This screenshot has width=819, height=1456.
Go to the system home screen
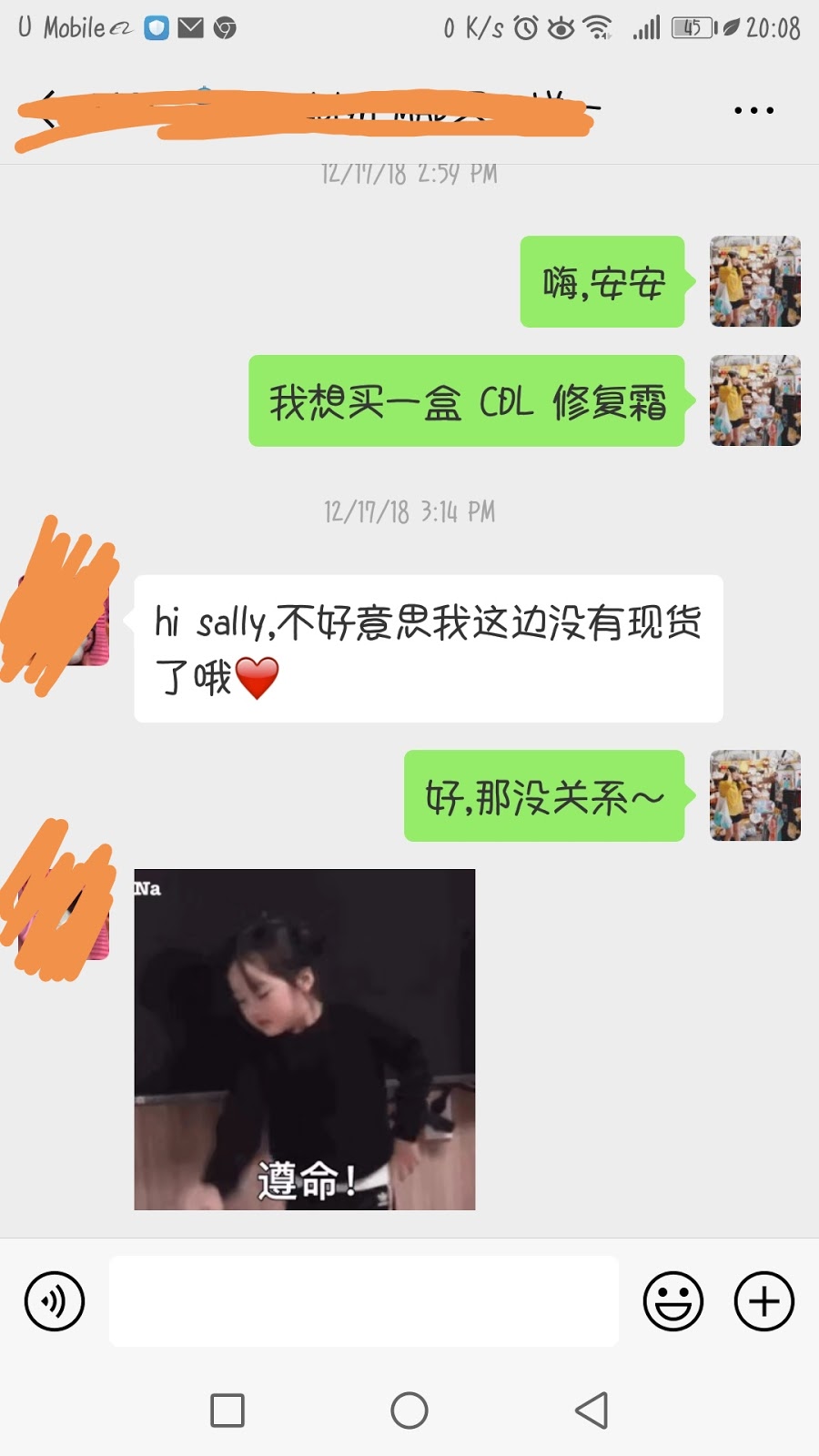[409, 1410]
